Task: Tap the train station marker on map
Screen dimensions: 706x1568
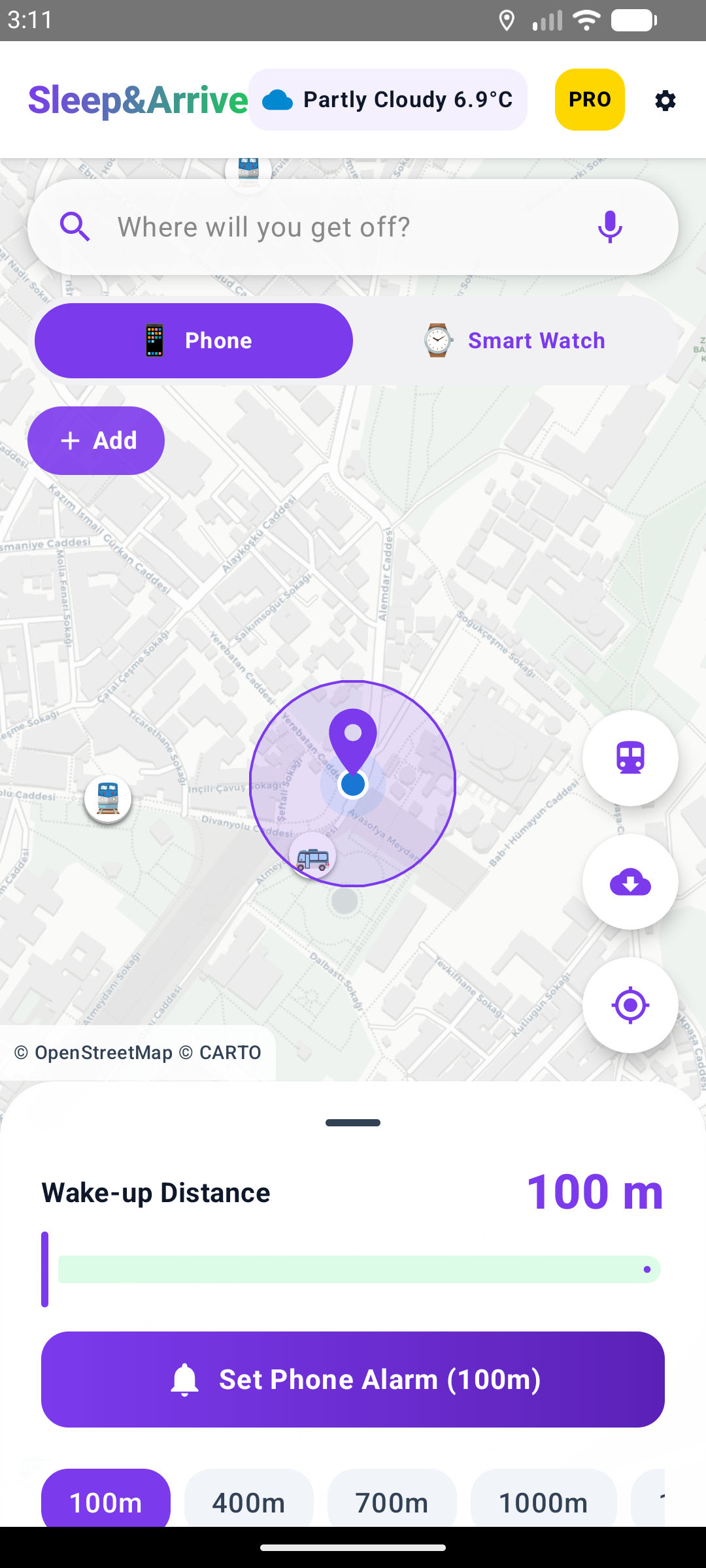Action: (x=107, y=798)
